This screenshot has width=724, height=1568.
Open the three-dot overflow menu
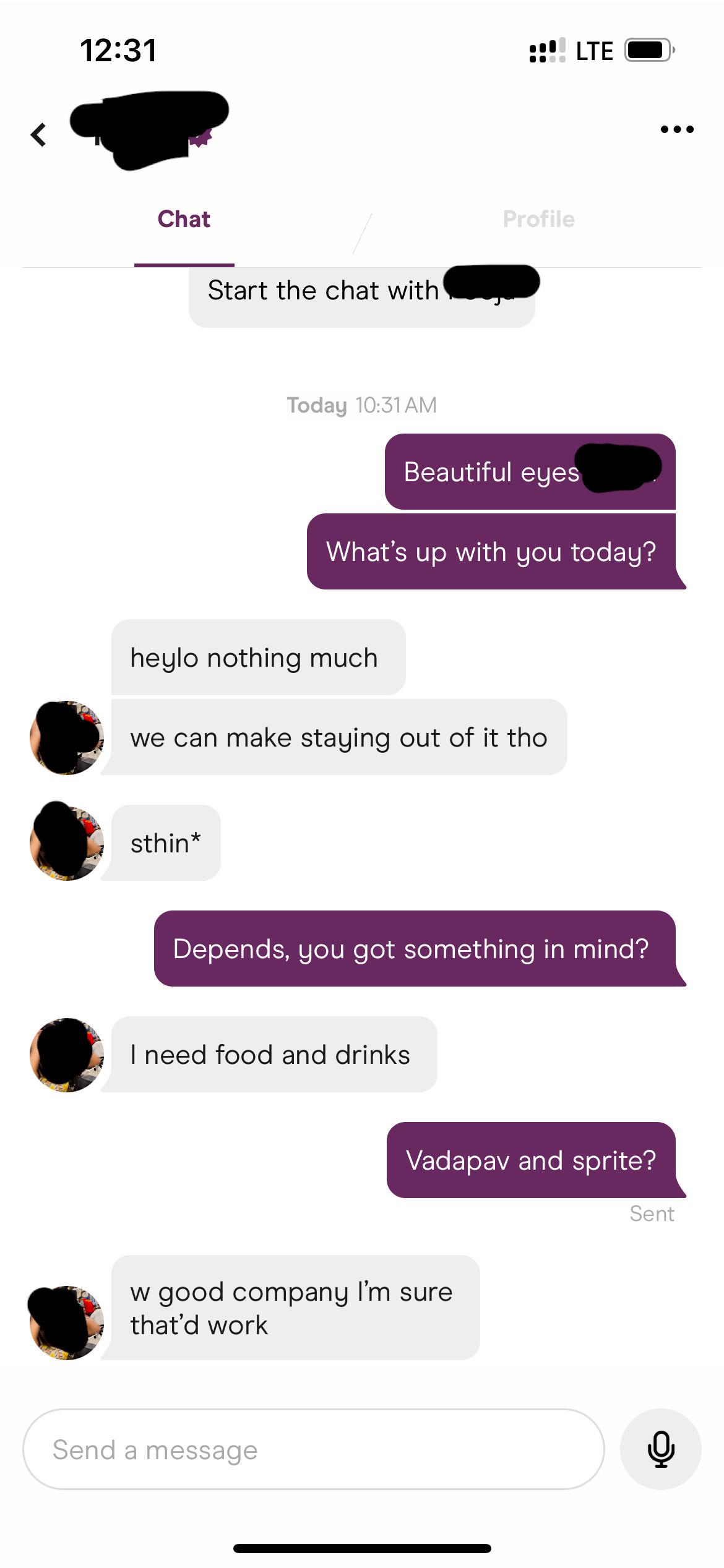tap(677, 129)
